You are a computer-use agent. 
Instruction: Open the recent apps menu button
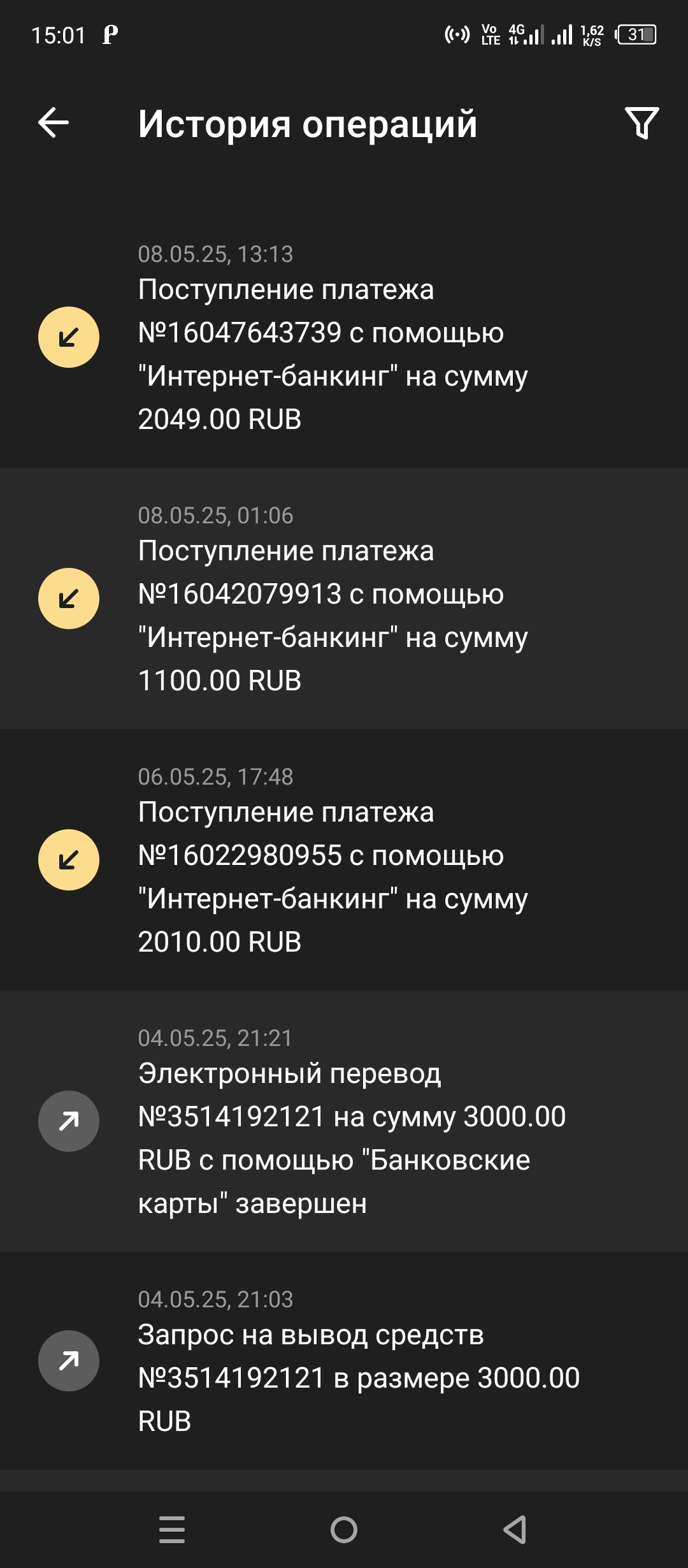pyautogui.click(x=172, y=1530)
